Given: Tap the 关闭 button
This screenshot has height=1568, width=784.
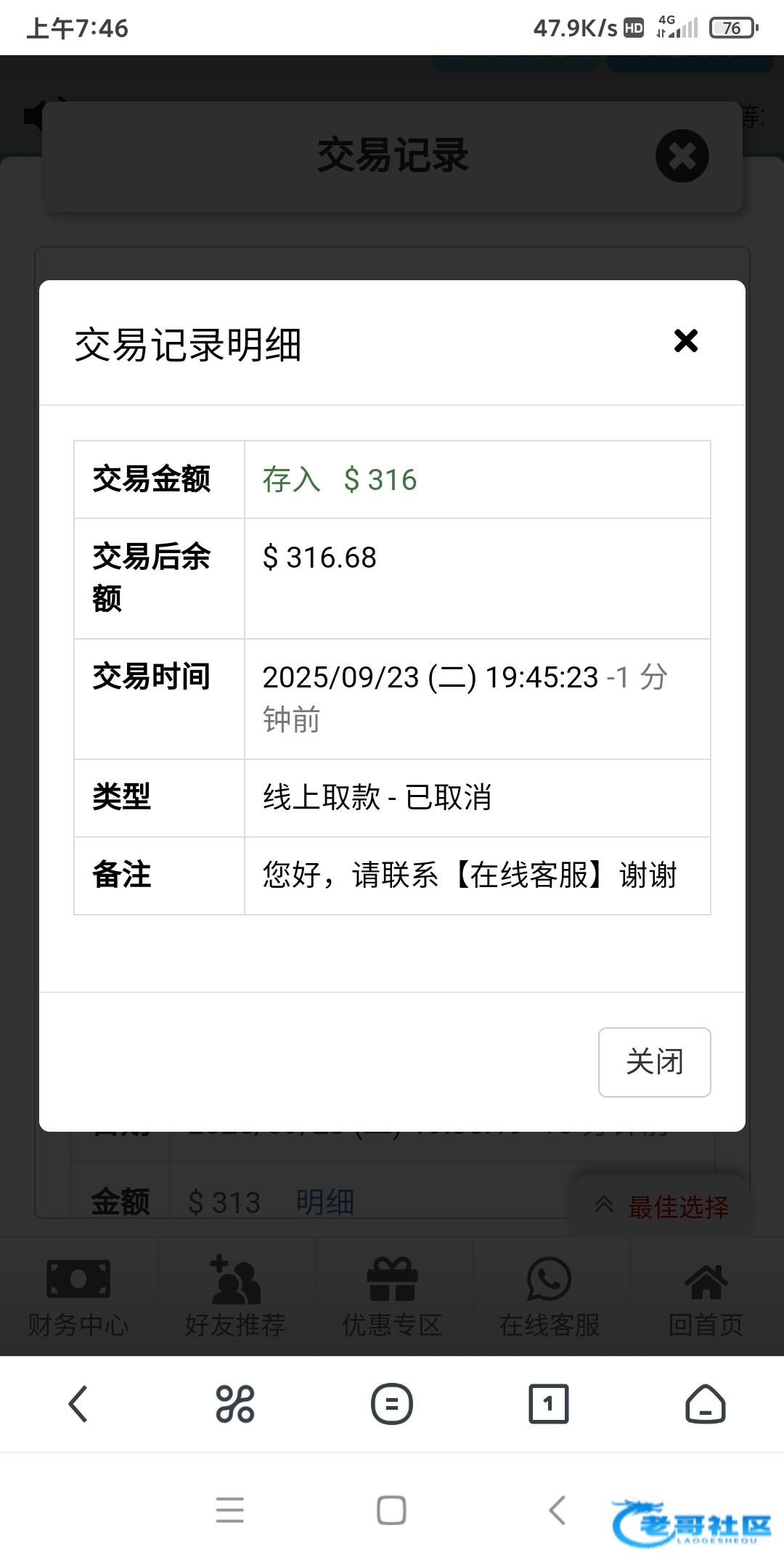Looking at the screenshot, I should click(x=654, y=1061).
